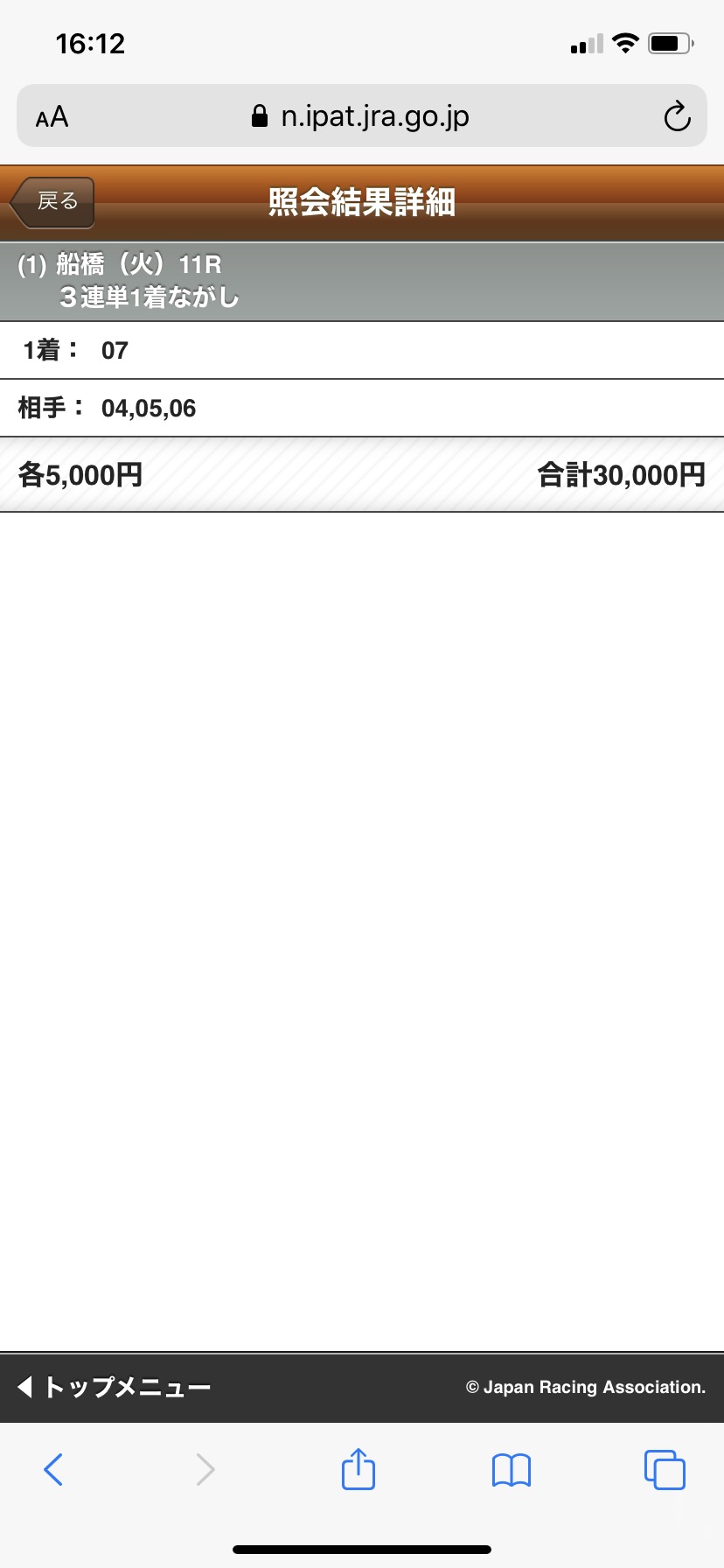Return to トップメニュー
Screen dimensions: 724x1568
(x=115, y=1387)
